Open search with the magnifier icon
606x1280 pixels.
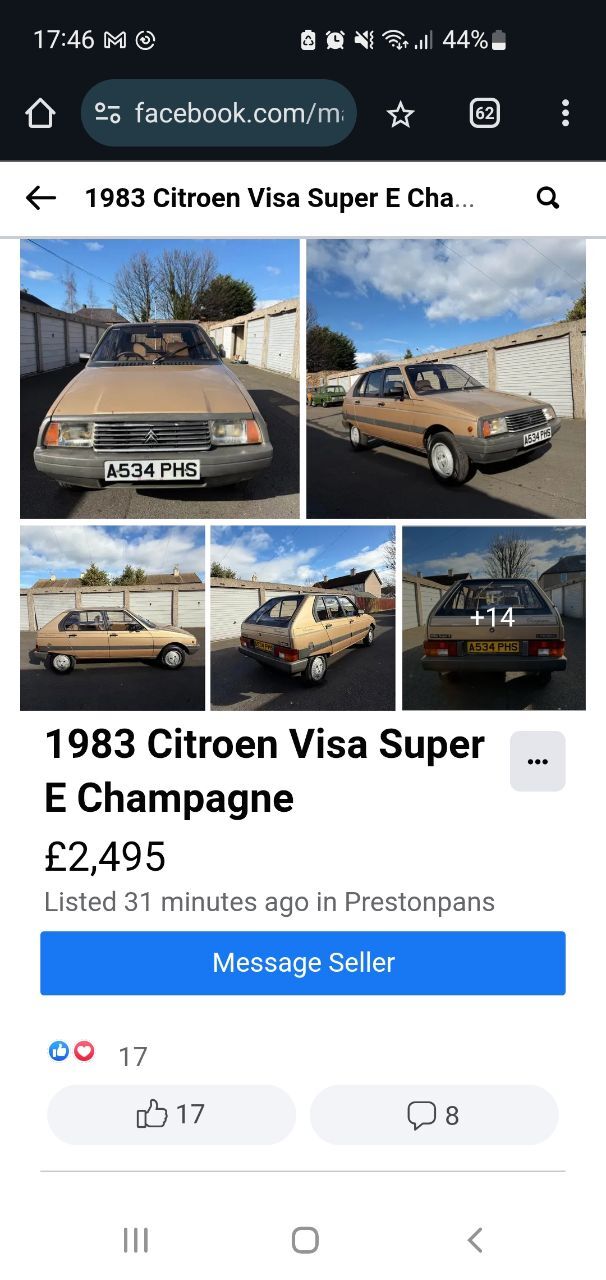(547, 198)
